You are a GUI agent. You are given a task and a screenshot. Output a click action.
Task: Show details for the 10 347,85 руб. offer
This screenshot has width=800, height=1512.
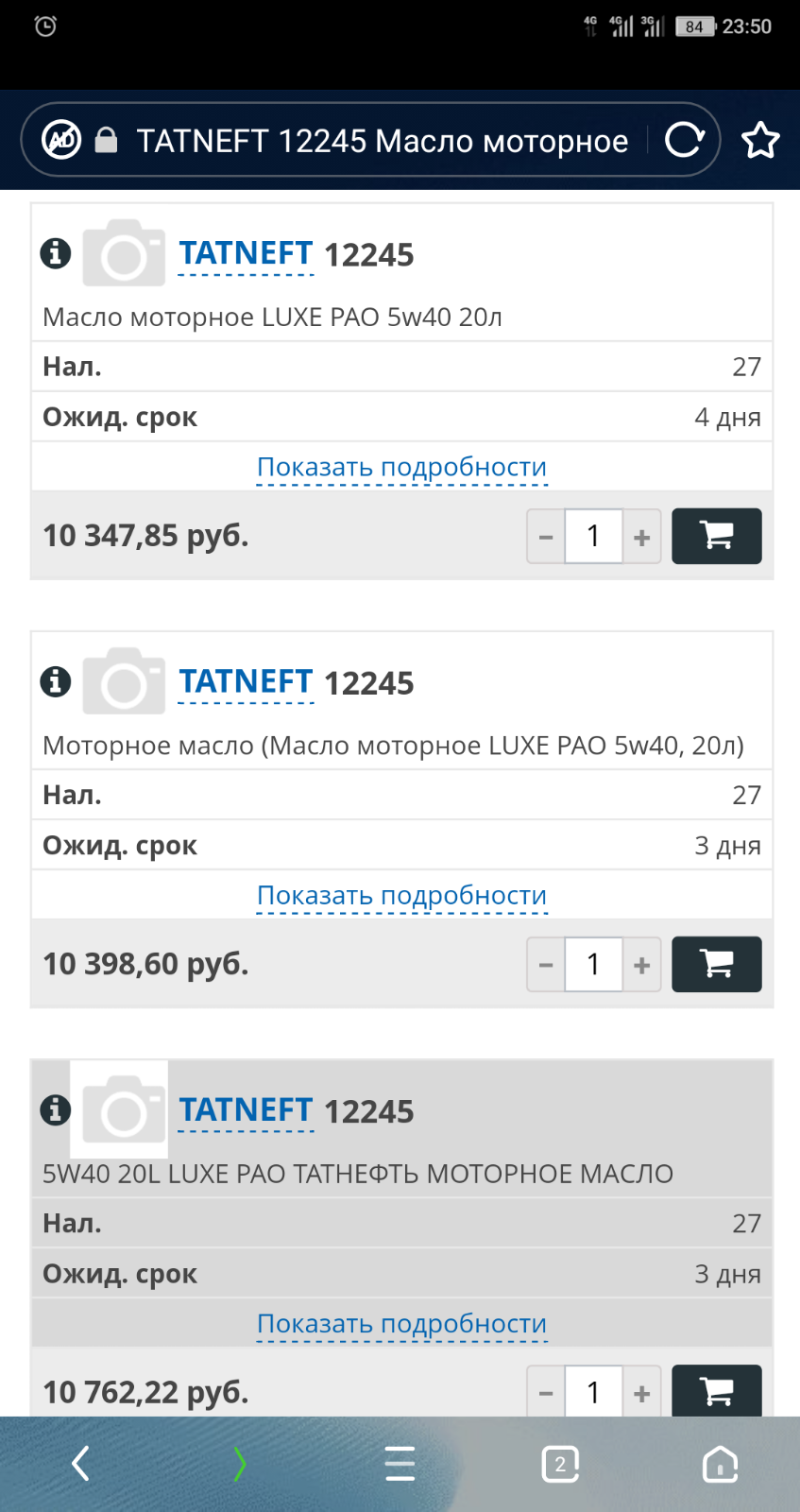(x=402, y=467)
